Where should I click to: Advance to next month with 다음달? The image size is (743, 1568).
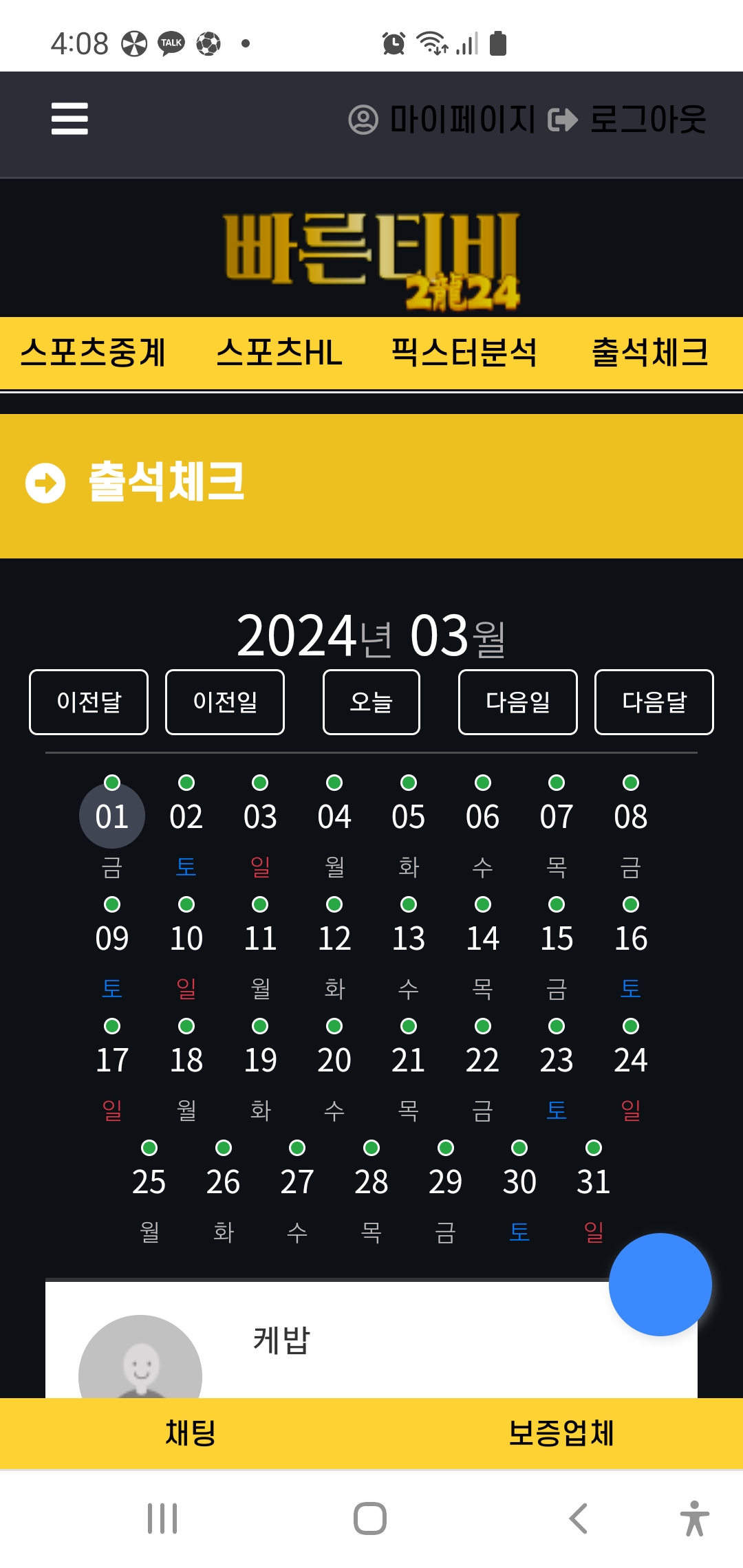tap(654, 702)
